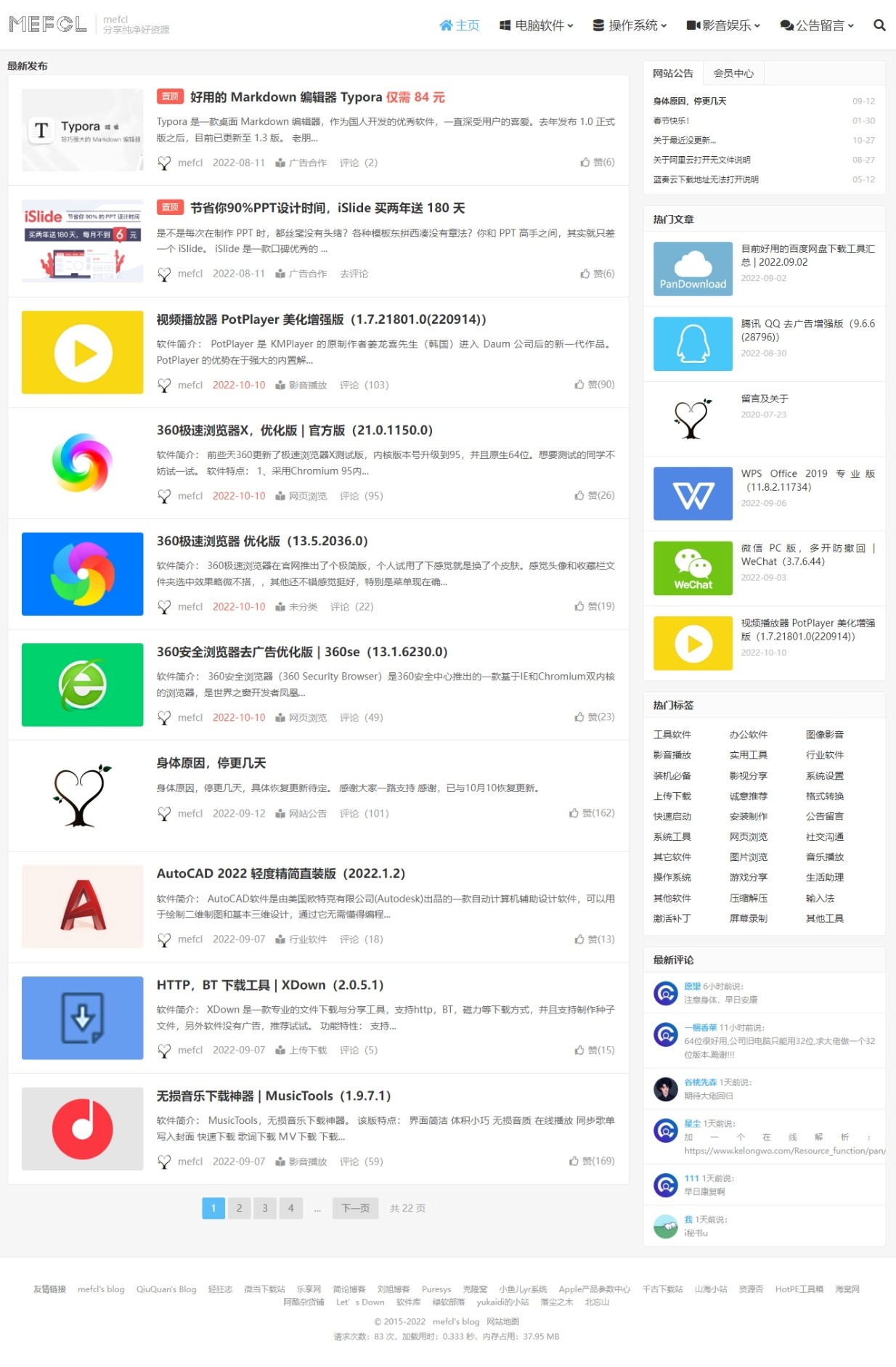
Task: Expand the 操作系统 dropdown menu
Action: coord(630,25)
